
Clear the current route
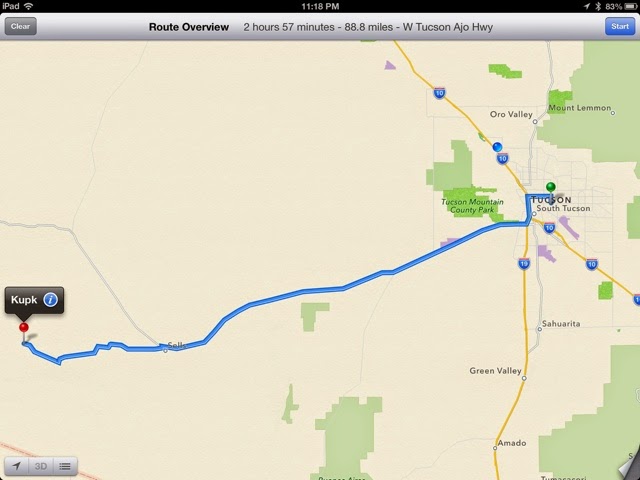(x=20, y=26)
